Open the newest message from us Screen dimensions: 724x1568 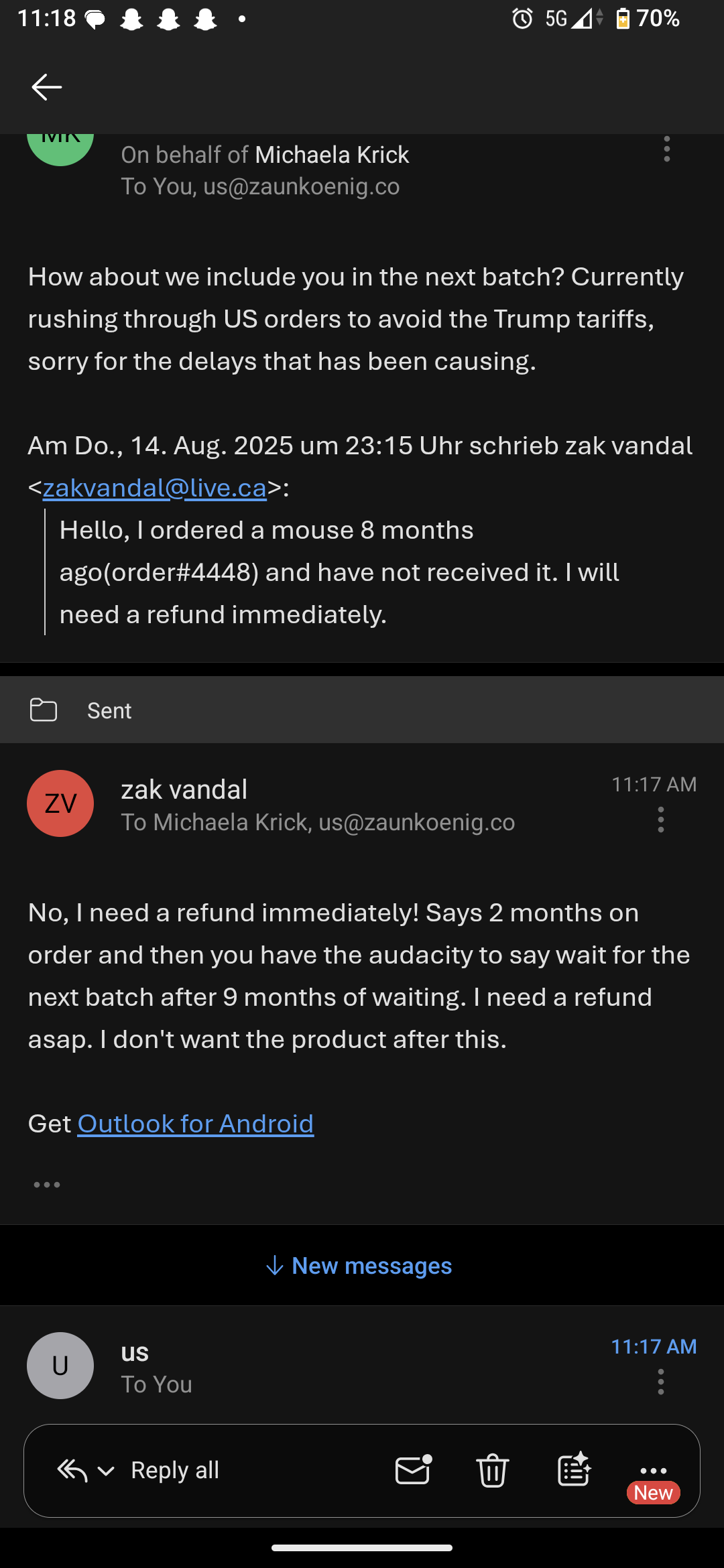(362, 1365)
